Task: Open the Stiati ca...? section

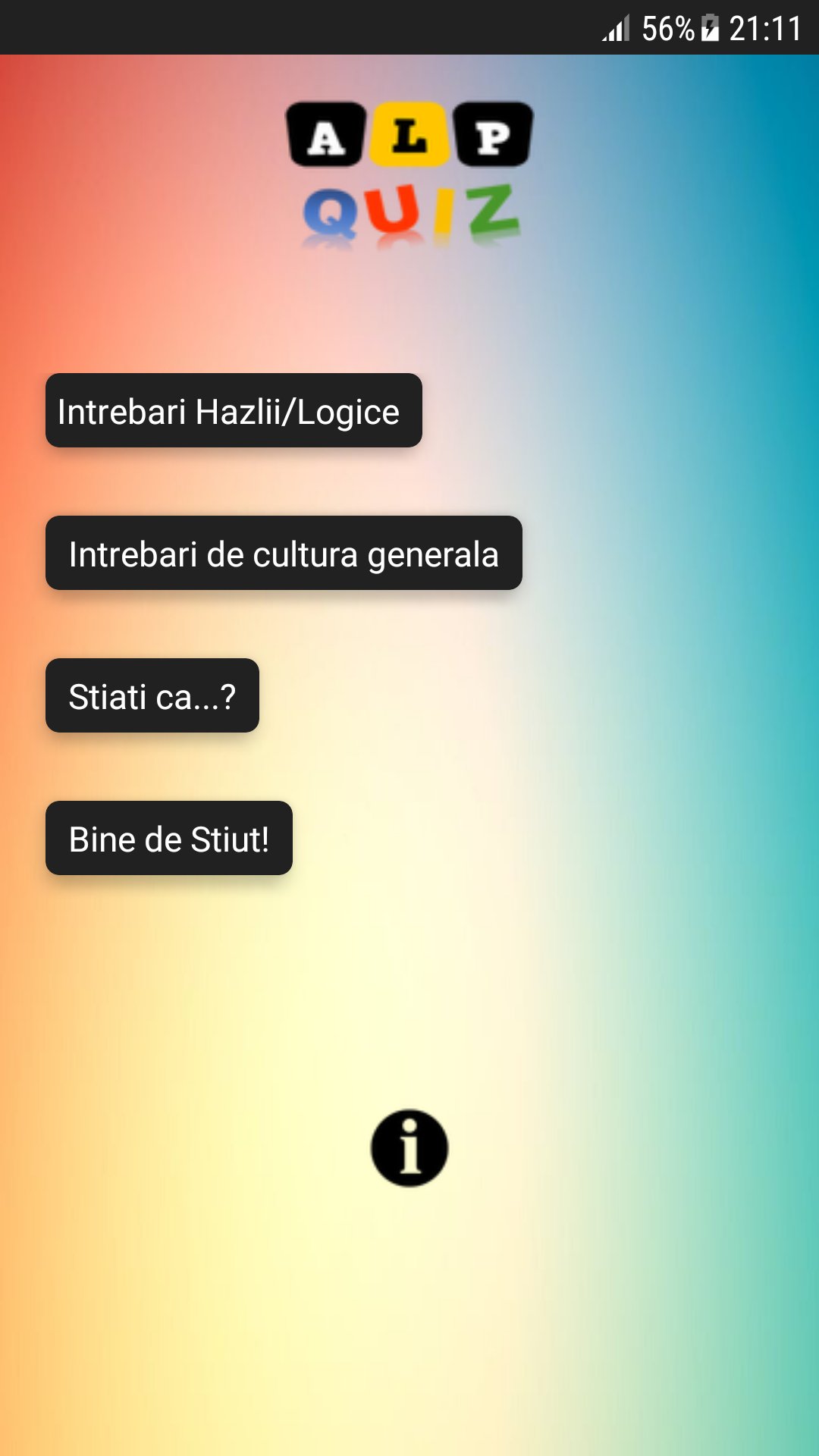Action: coord(152,695)
